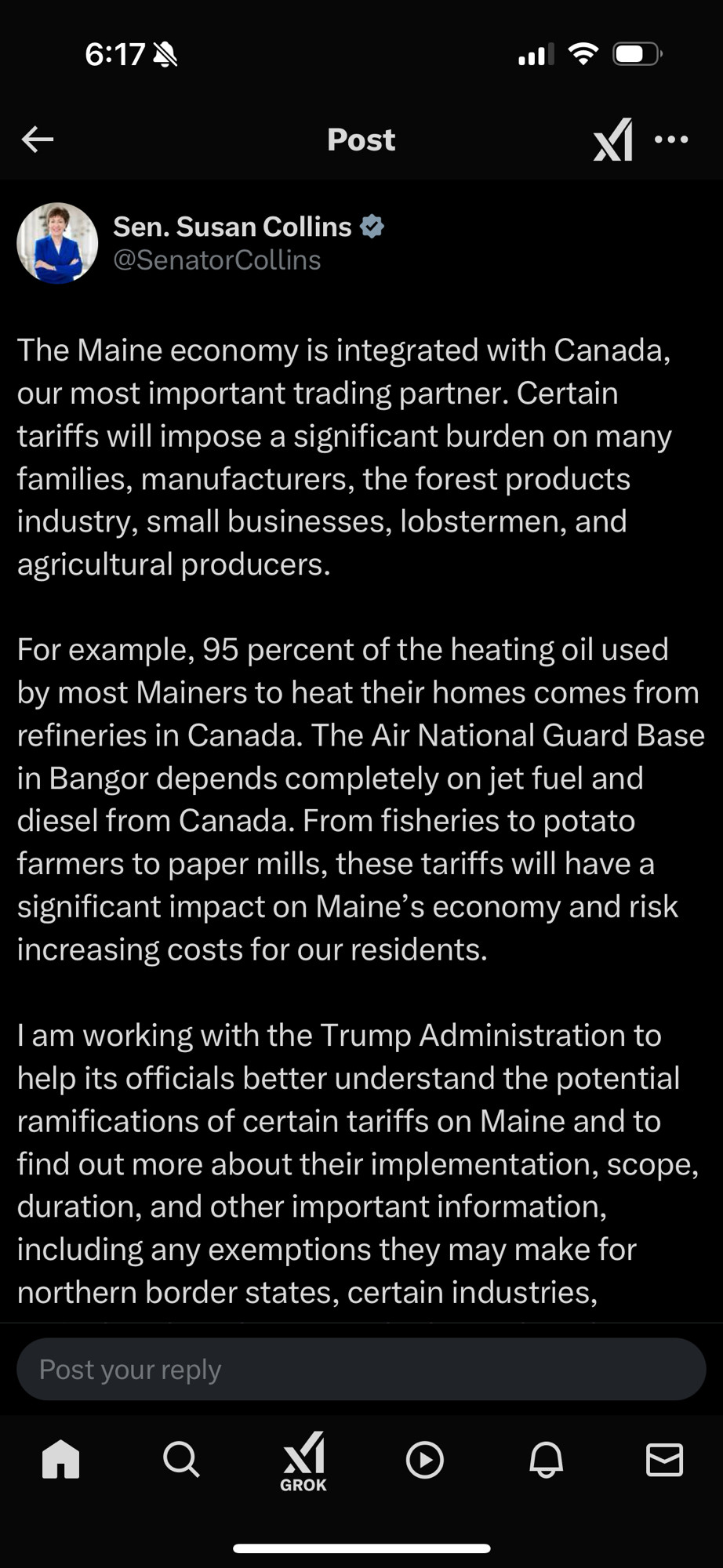Open the Search tab
This screenshot has height=1568, width=723.
[181, 1460]
